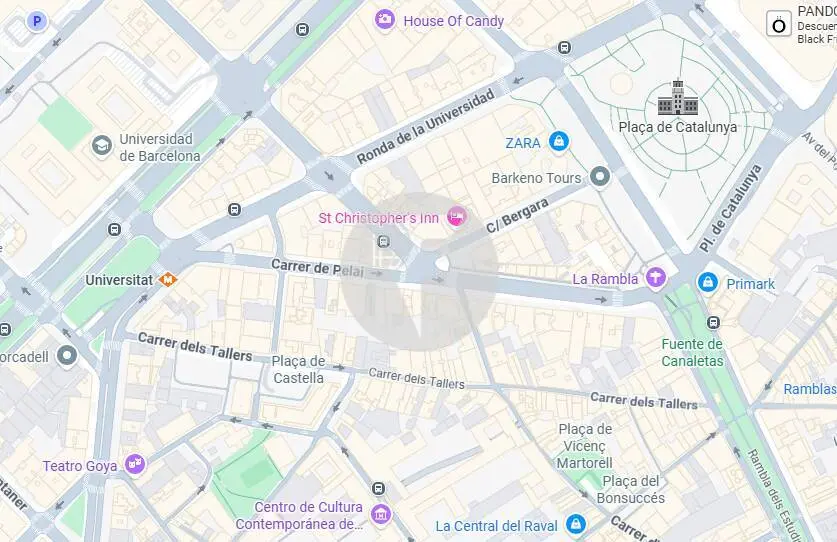Select the La Central del Raval marker
837x542 pixels.
pos(575,524)
